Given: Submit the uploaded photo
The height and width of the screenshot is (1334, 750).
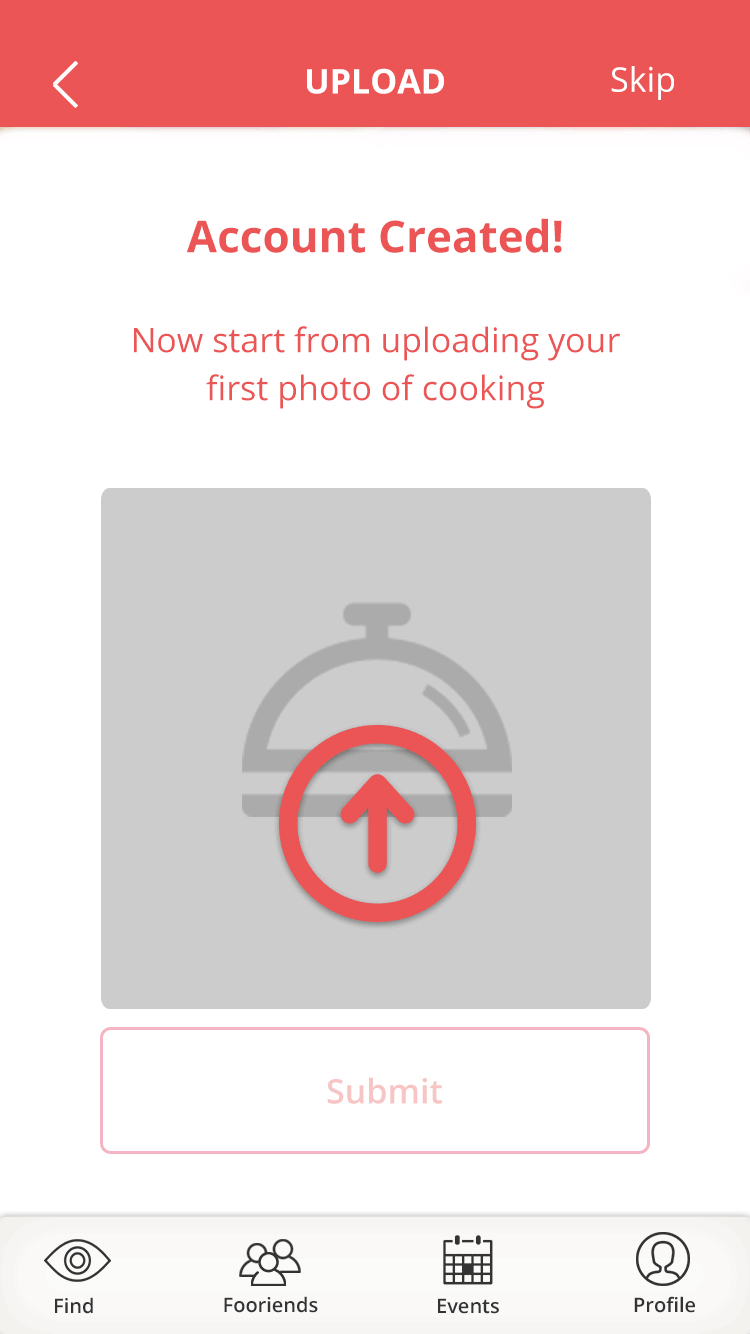Looking at the screenshot, I should (375, 1090).
